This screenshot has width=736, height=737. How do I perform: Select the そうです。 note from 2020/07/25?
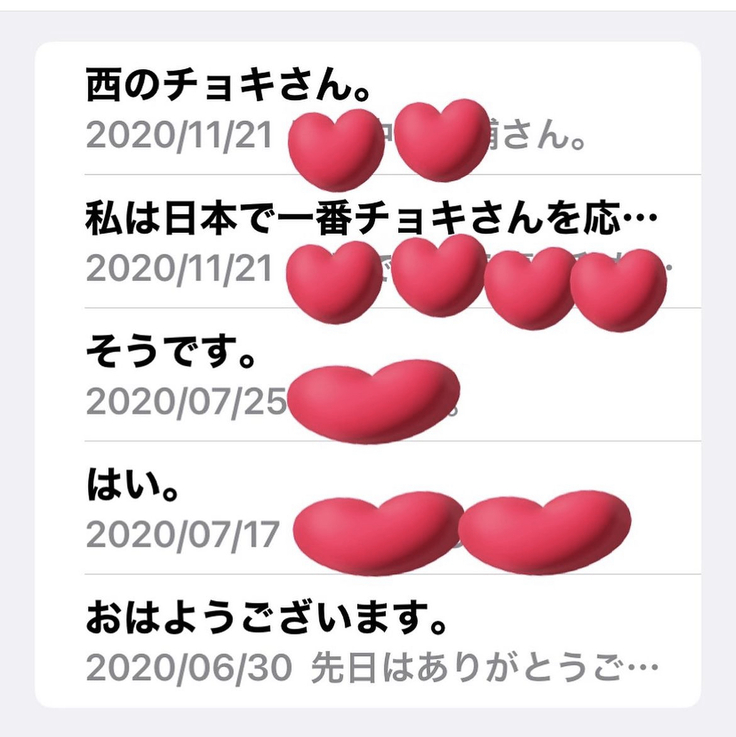coord(172,351)
